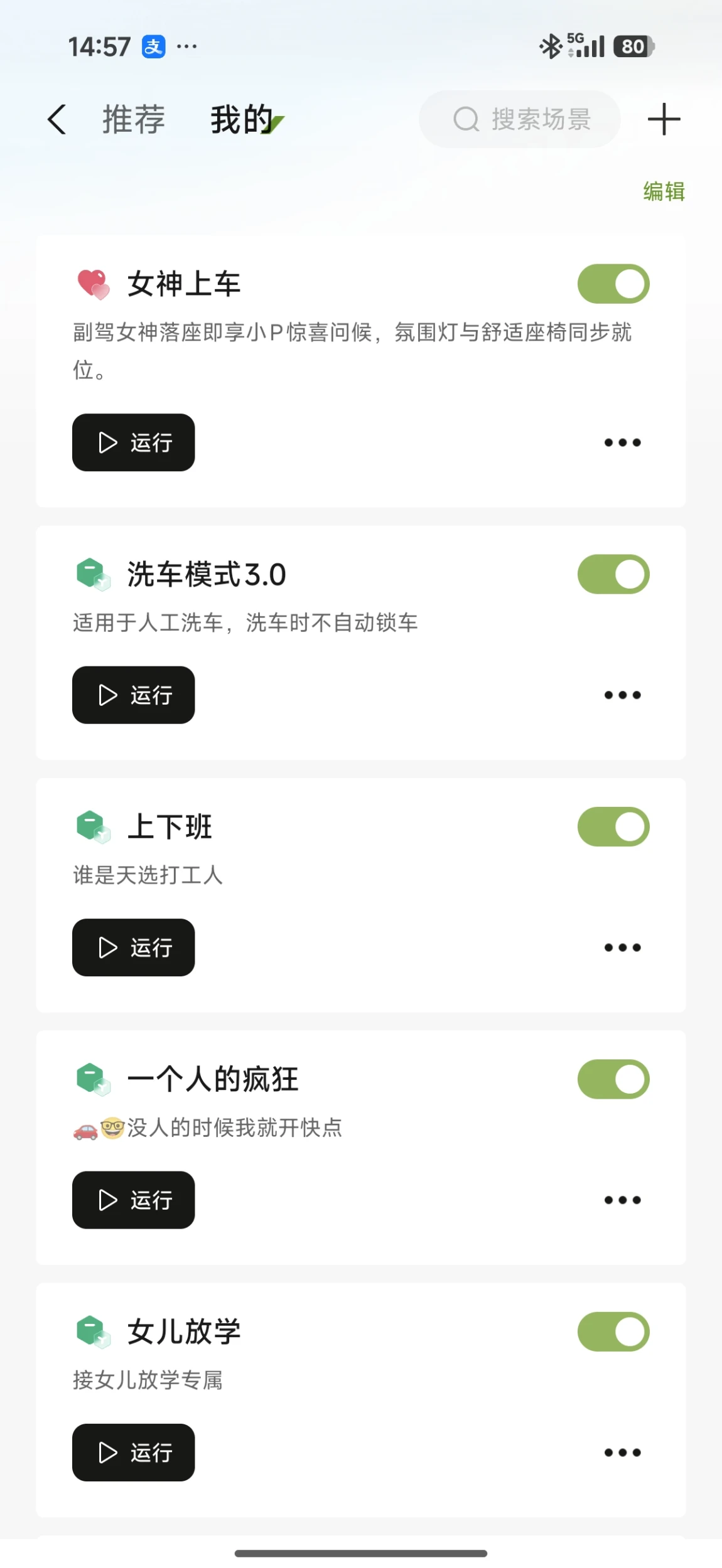Viewport: 722px width, 1568px height.
Task: Show more options for 洗车模式3.0
Action: [x=622, y=695]
